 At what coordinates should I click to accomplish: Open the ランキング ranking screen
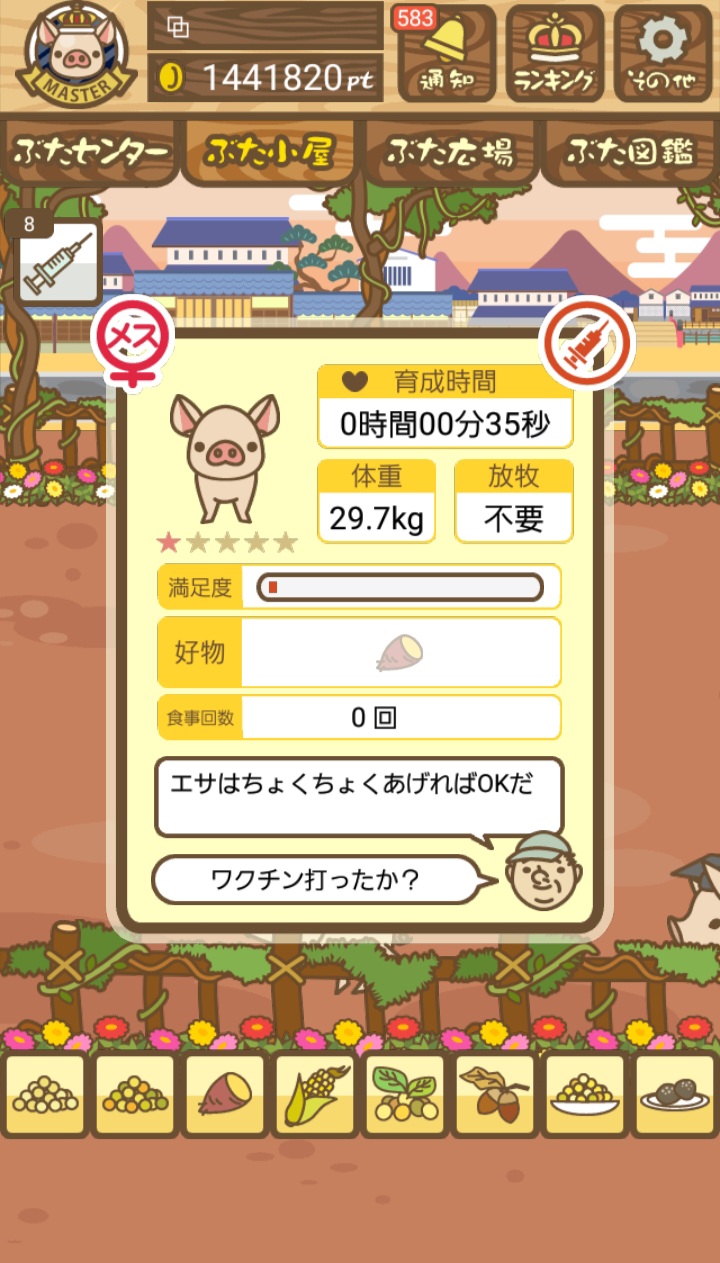[x=554, y=53]
